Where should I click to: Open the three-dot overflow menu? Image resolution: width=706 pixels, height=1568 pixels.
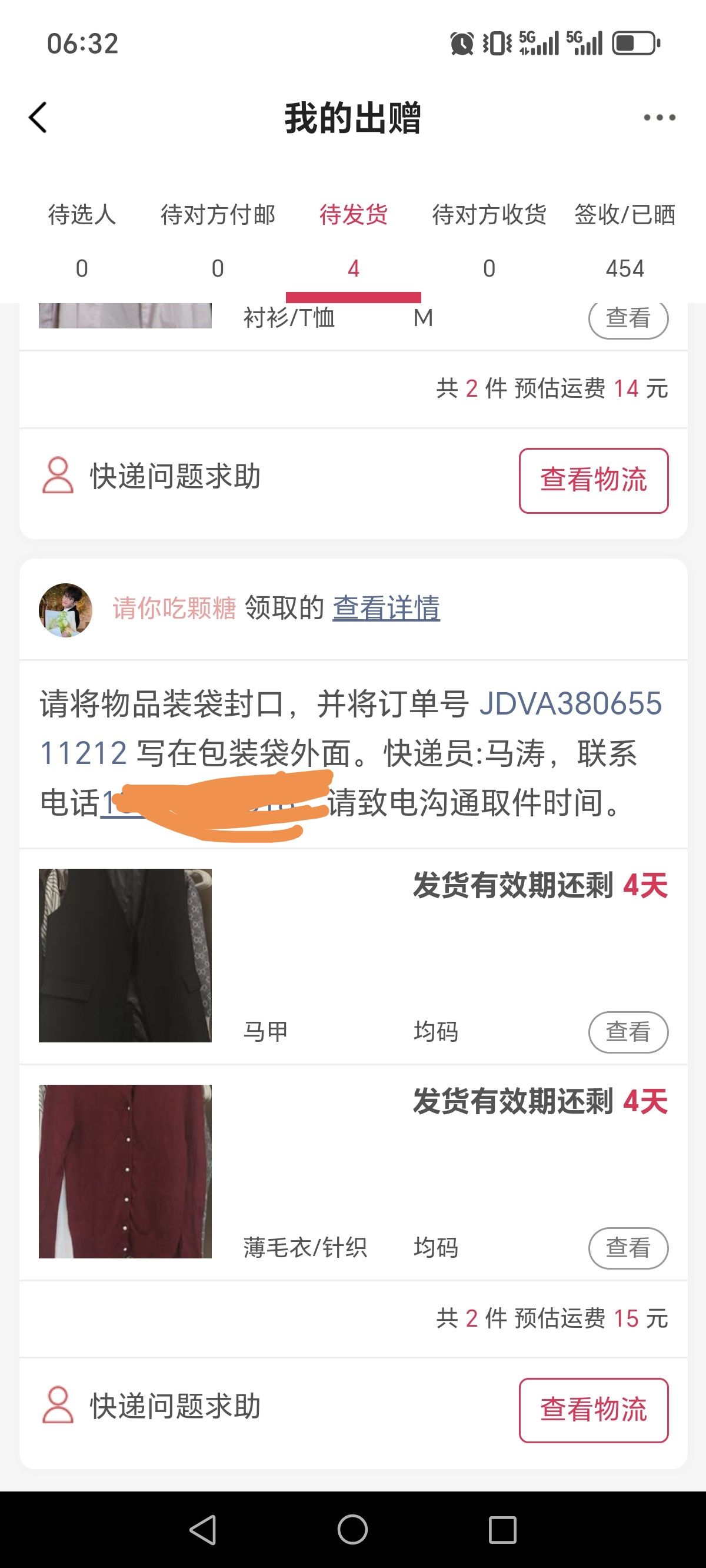click(659, 118)
